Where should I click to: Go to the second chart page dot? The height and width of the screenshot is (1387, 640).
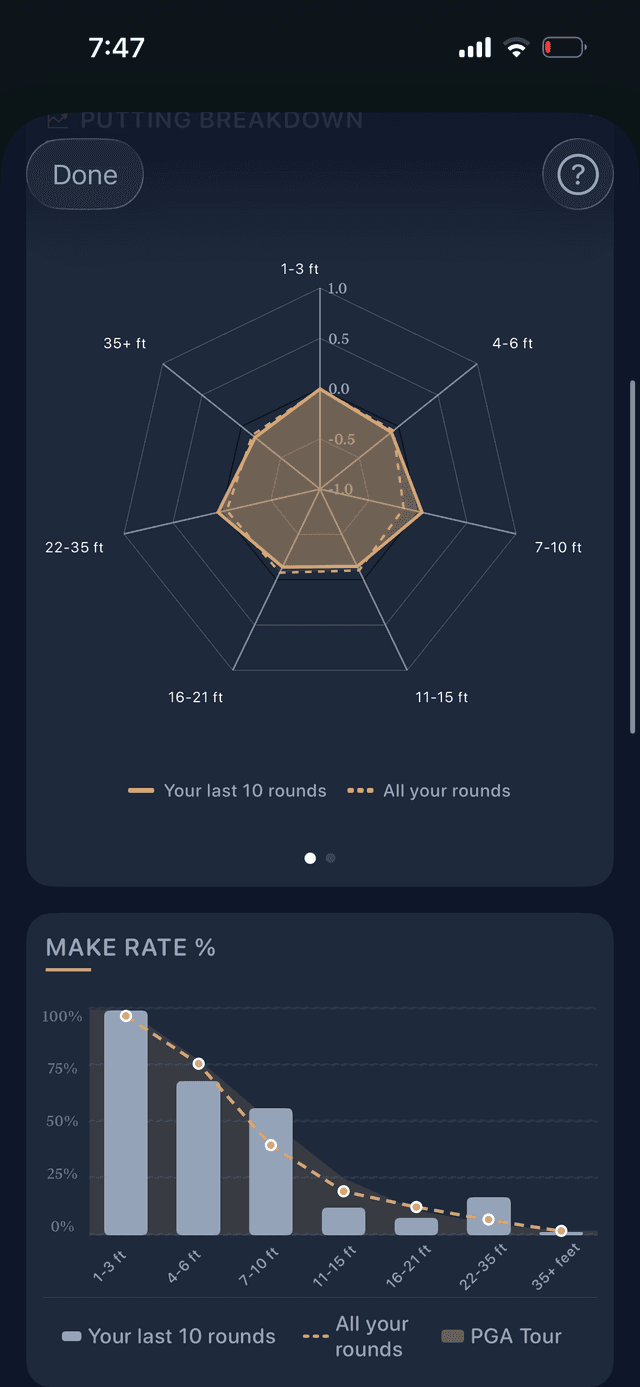(331, 858)
